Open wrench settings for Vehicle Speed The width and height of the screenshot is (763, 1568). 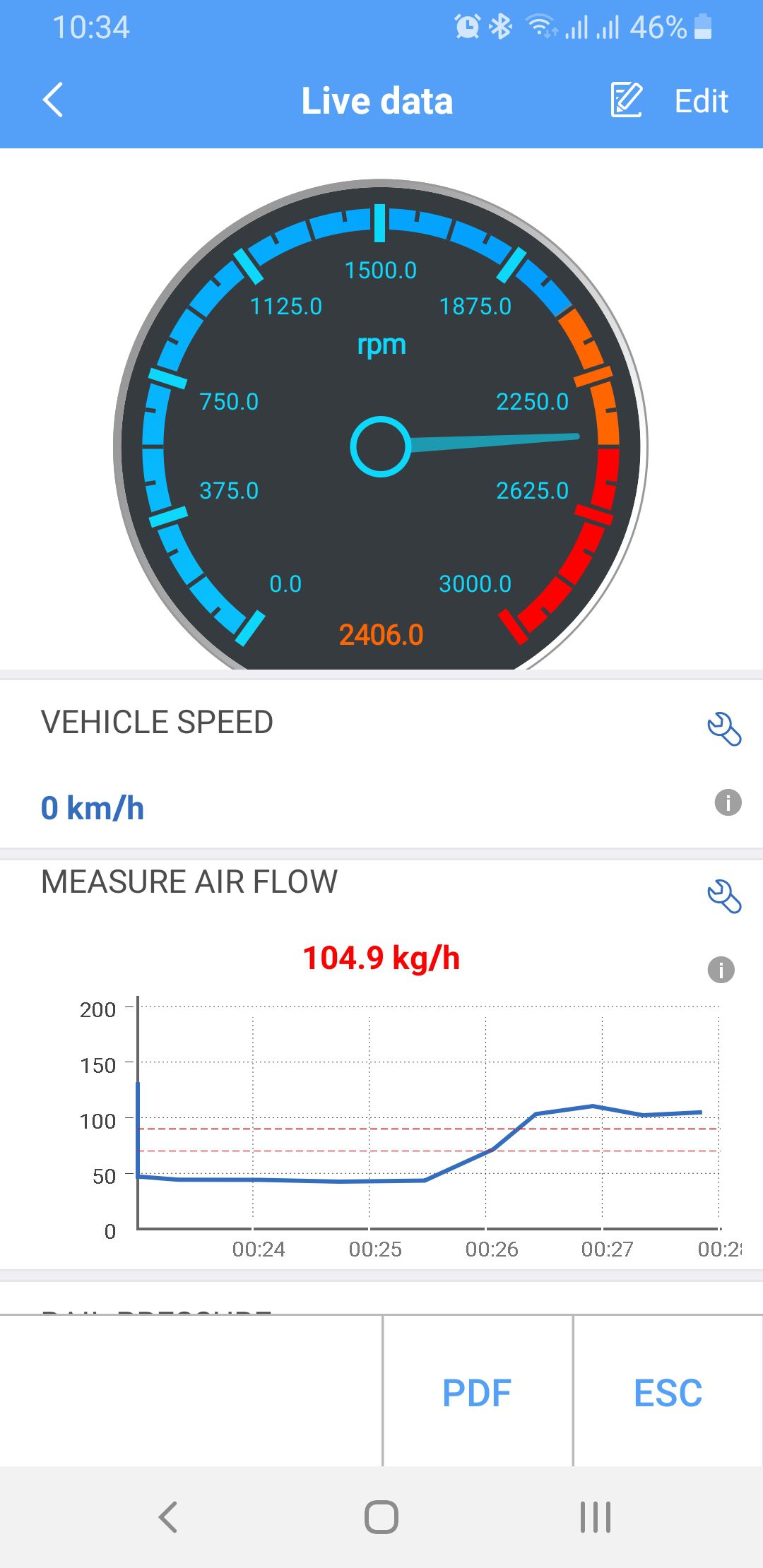724,729
